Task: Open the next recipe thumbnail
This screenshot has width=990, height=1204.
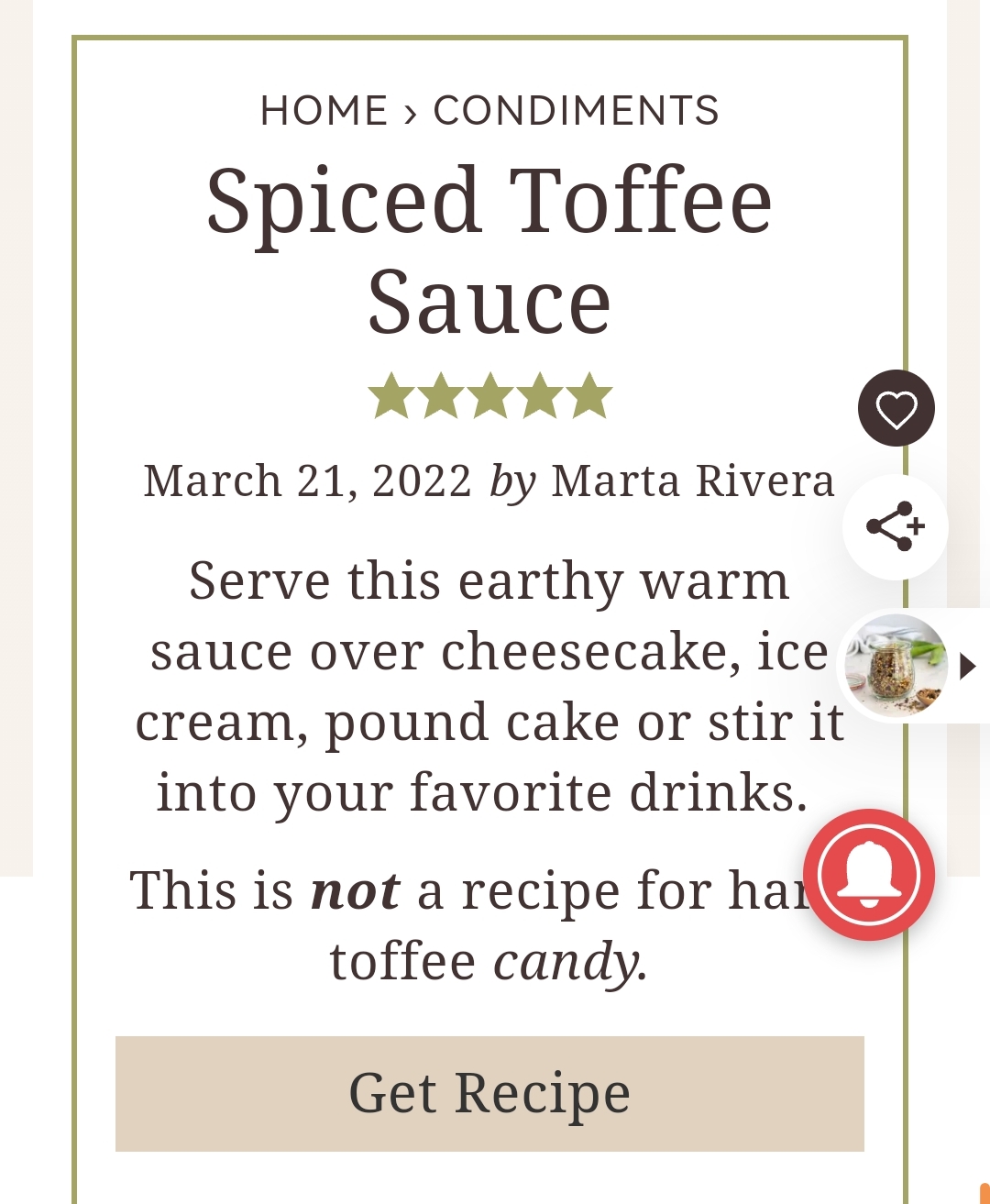Action: pyautogui.click(x=898, y=666)
